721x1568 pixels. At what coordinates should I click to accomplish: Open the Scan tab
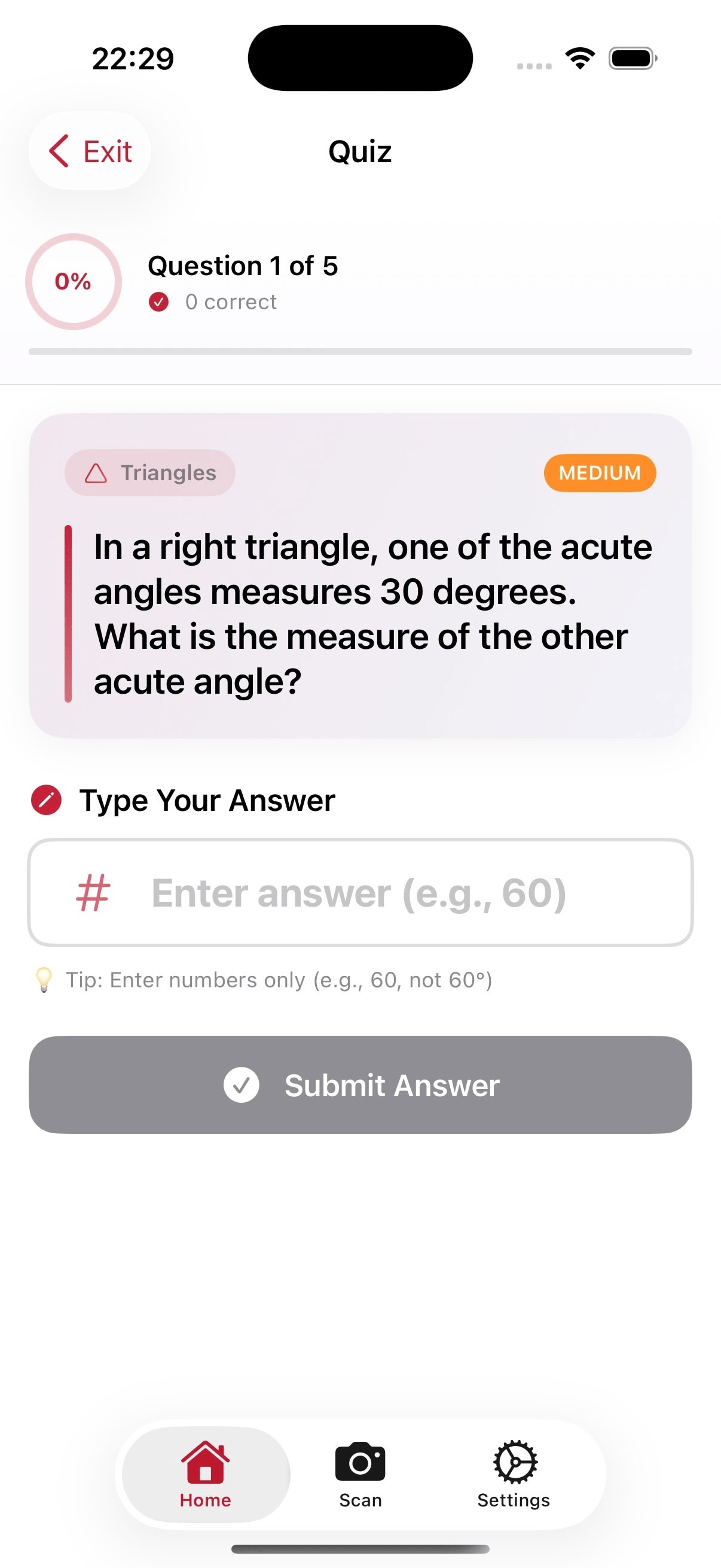point(360,1474)
